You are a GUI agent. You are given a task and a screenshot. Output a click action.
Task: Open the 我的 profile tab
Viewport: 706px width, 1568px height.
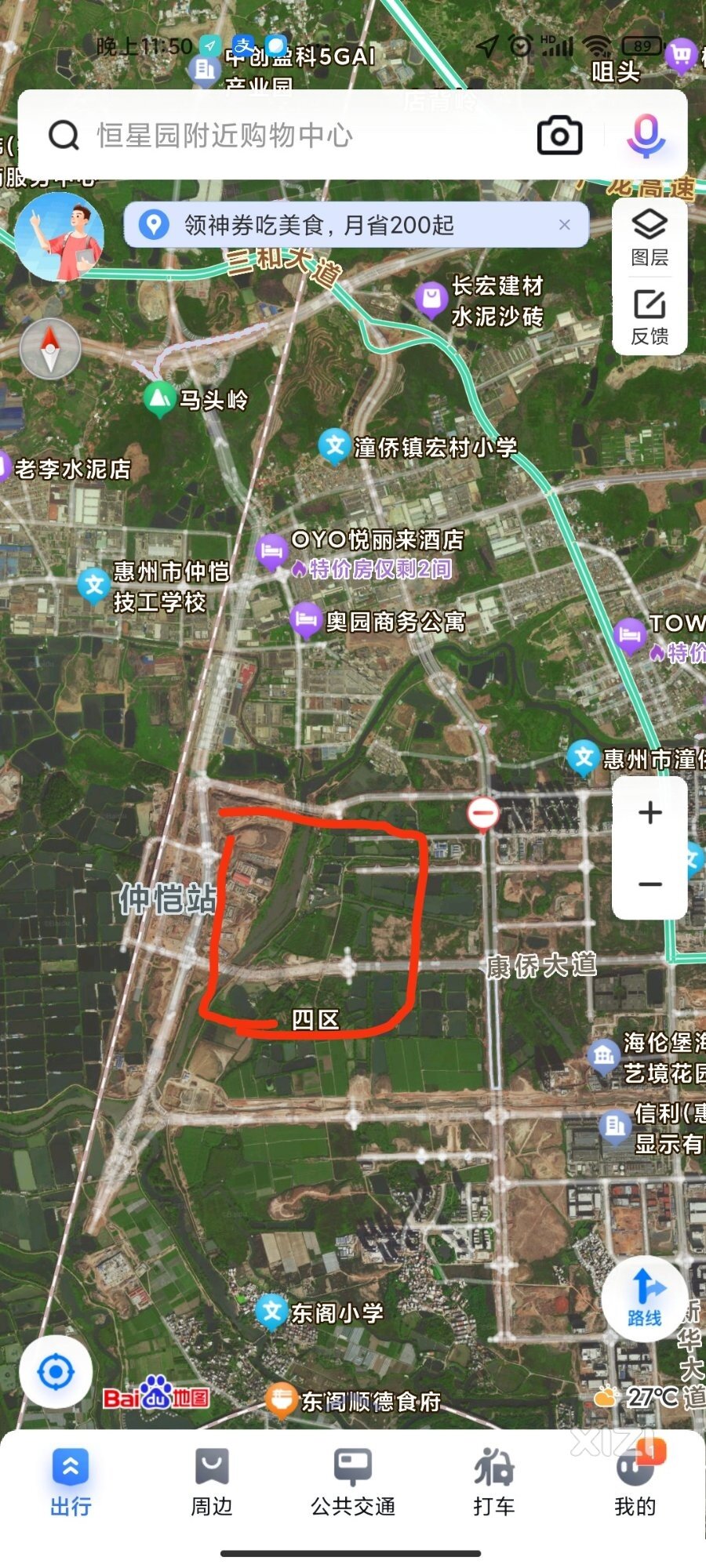[x=635, y=1482]
